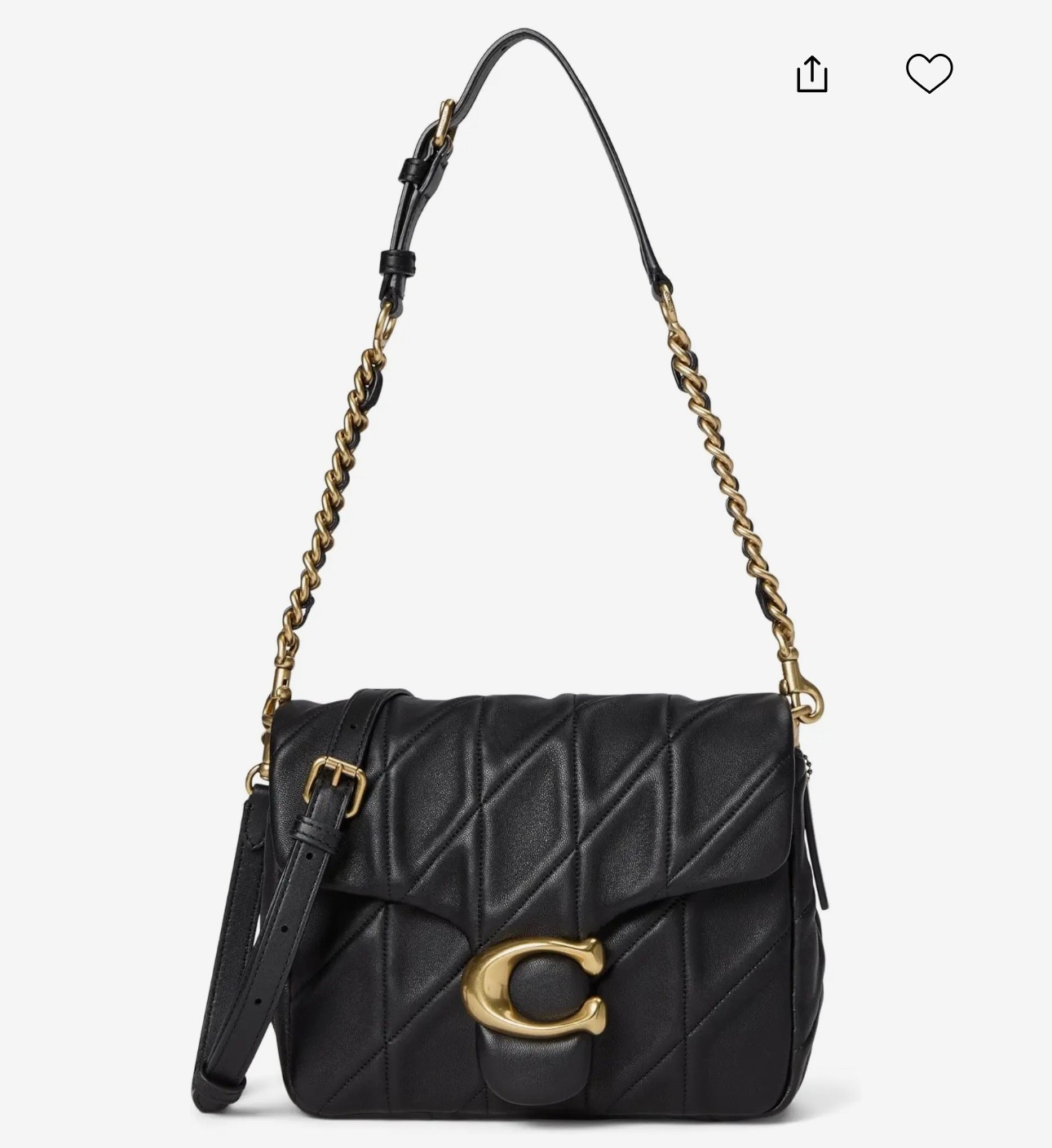Add the bag to favorites
Viewport: 1052px width, 1148px height.
(929, 73)
